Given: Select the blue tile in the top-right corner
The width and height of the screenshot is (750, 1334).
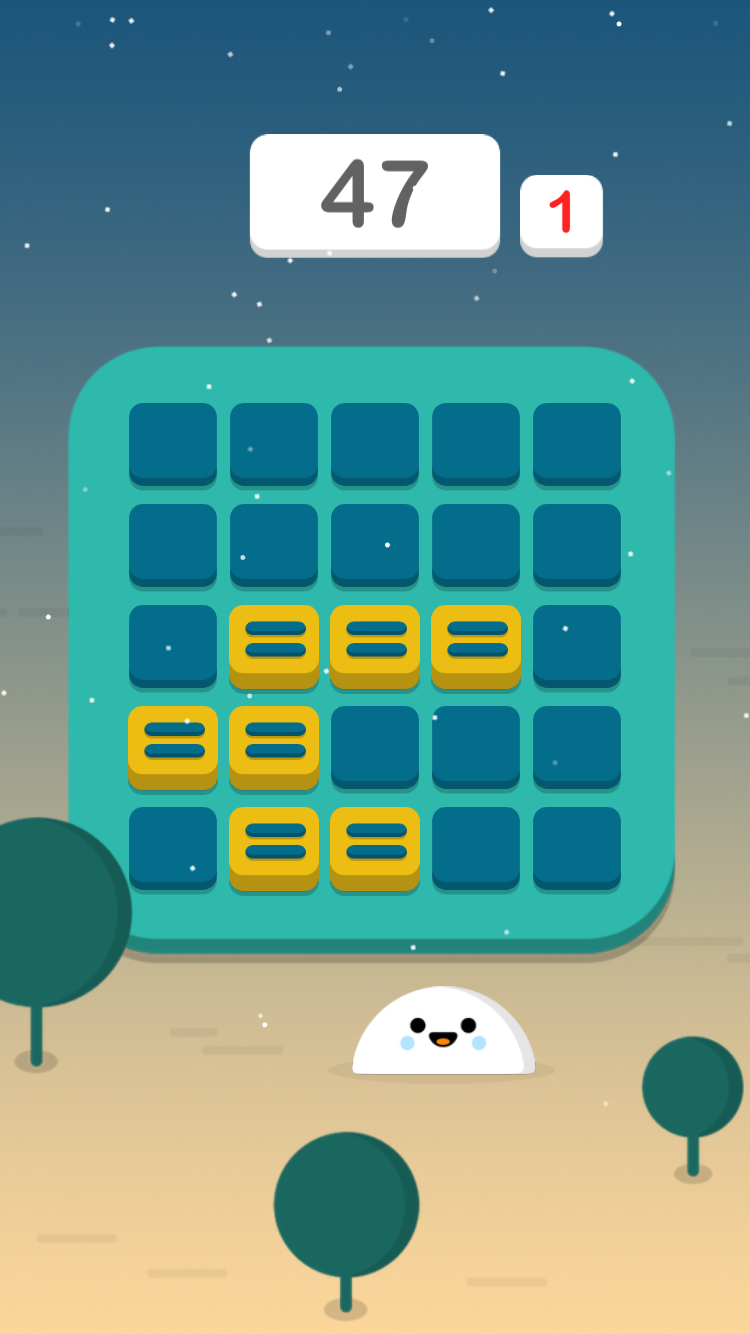Looking at the screenshot, I should [x=577, y=441].
